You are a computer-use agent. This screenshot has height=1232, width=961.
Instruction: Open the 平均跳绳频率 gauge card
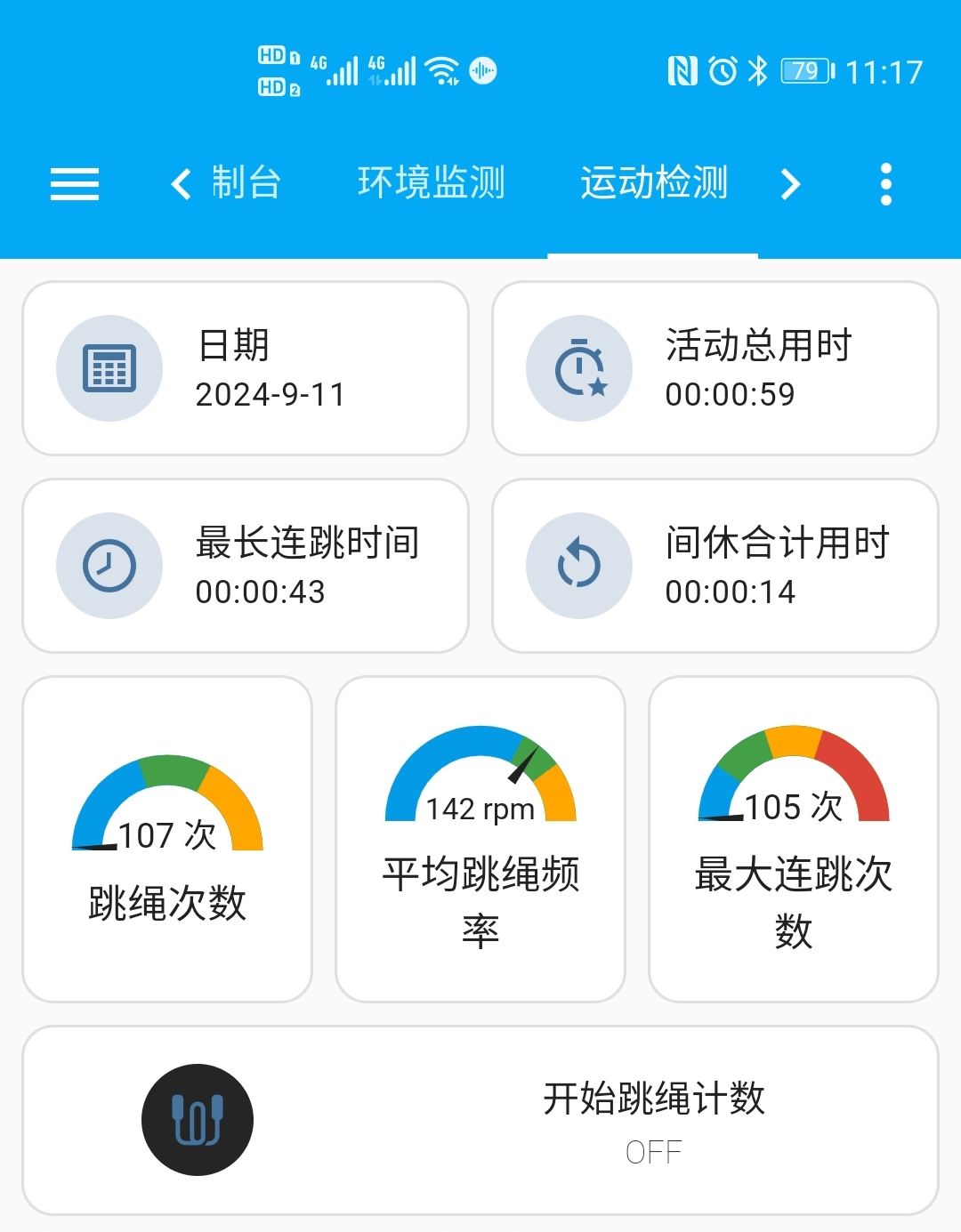[480, 840]
